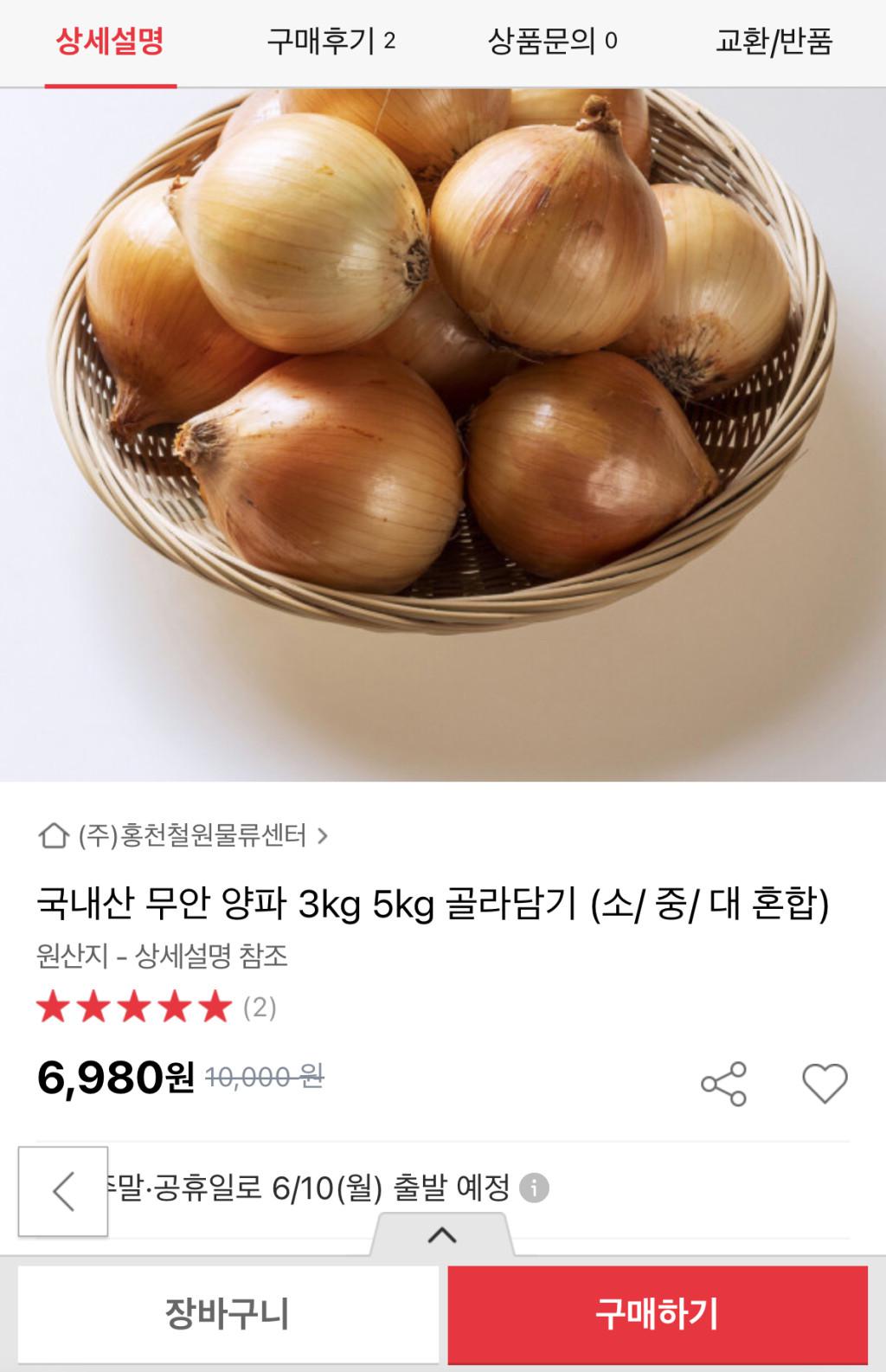Buy now with the 구매하기 button
The height and width of the screenshot is (1372, 886).
coord(657,1314)
